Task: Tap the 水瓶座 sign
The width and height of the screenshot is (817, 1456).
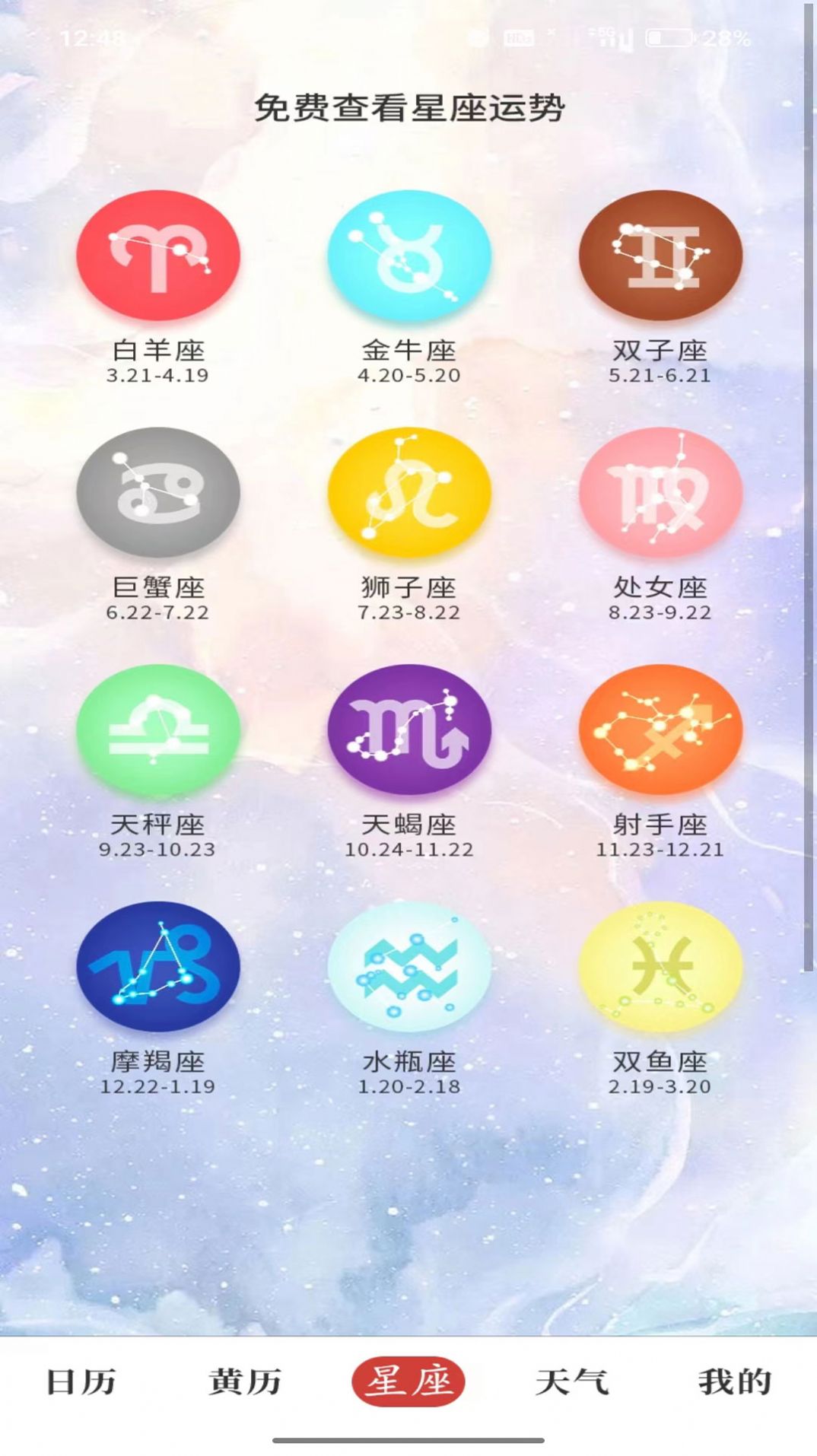Action: [409, 967]
